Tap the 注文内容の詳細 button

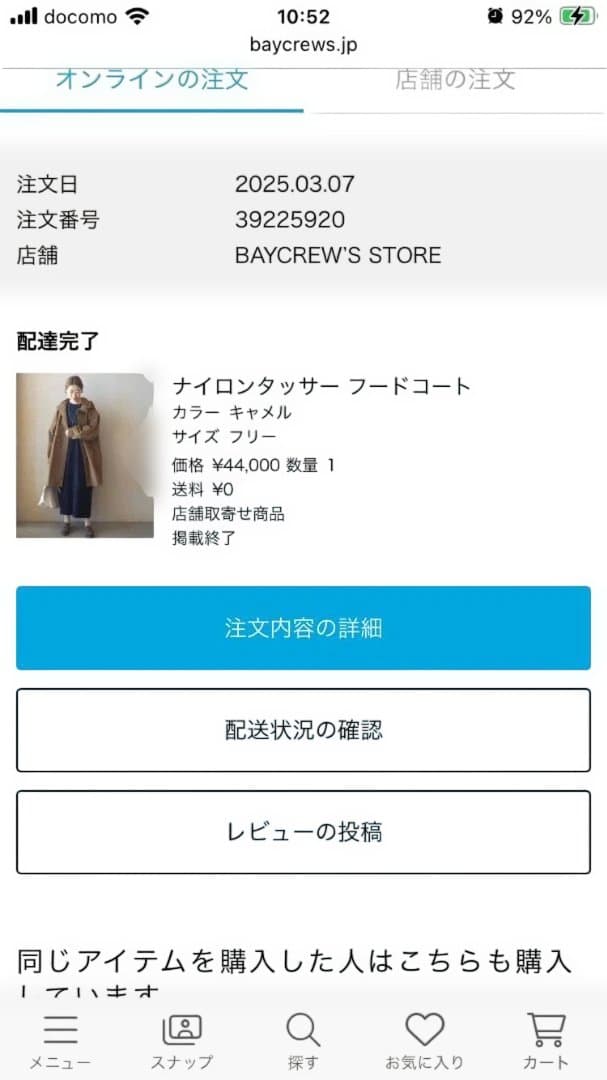pos(303,628)
